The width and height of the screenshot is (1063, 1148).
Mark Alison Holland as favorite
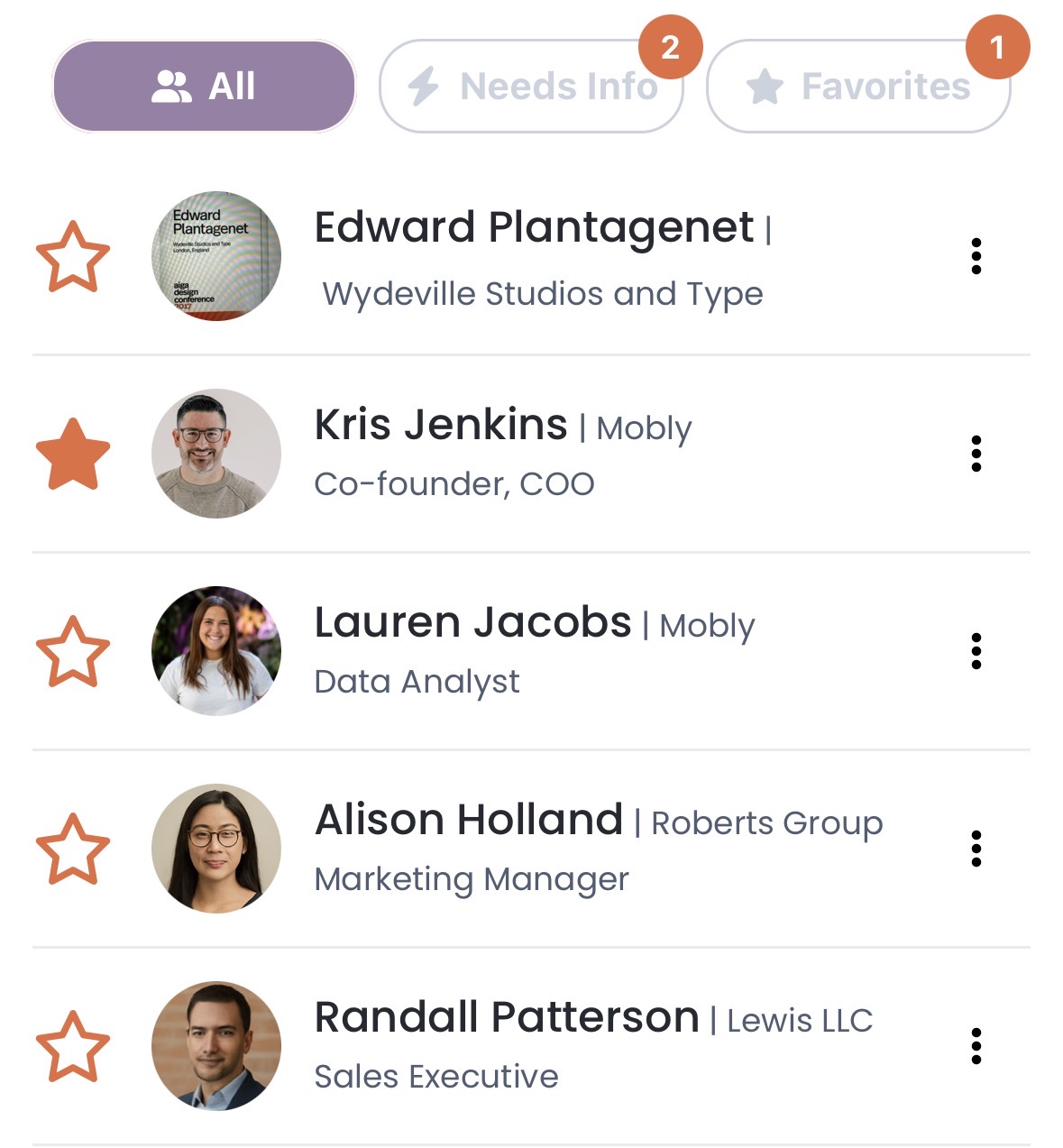coord(73,849)
